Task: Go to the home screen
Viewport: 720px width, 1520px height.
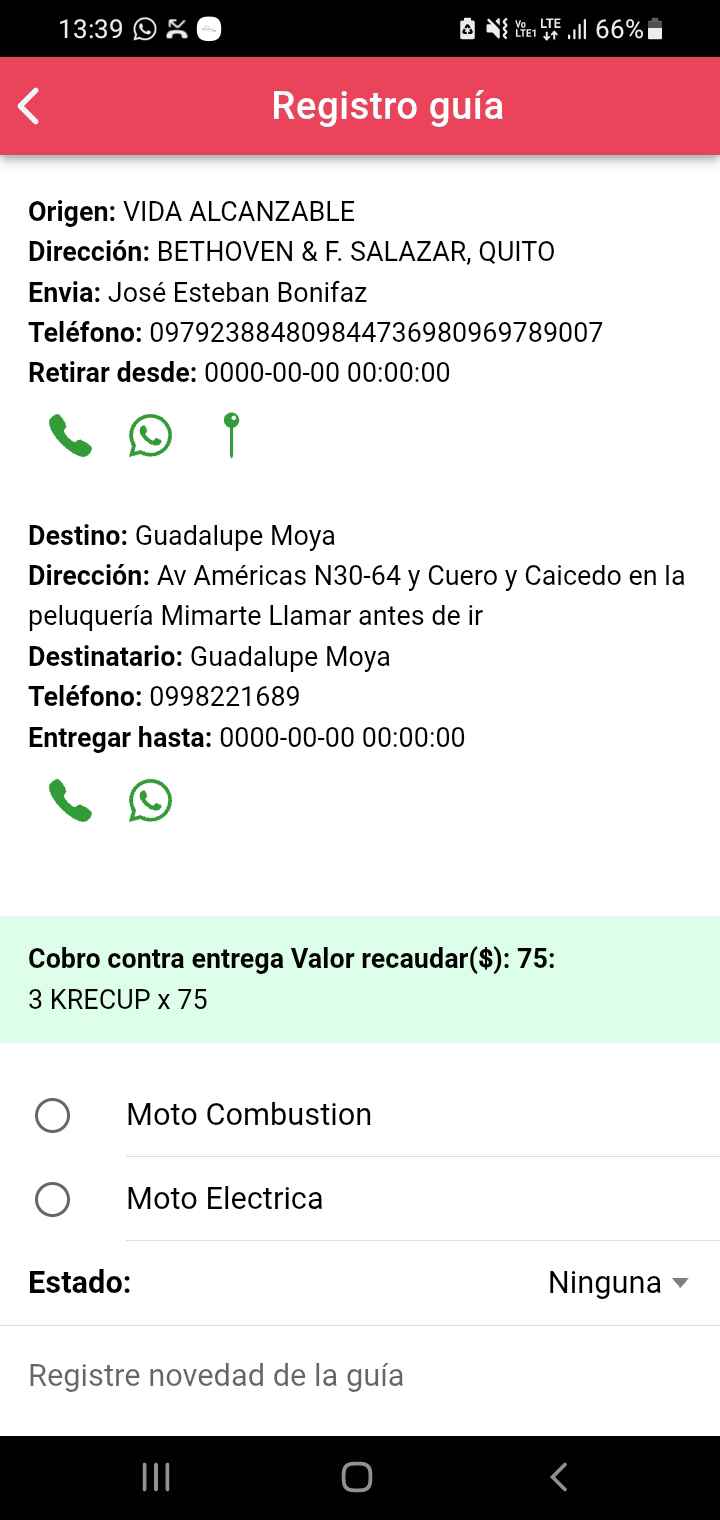Action: 357,1477
